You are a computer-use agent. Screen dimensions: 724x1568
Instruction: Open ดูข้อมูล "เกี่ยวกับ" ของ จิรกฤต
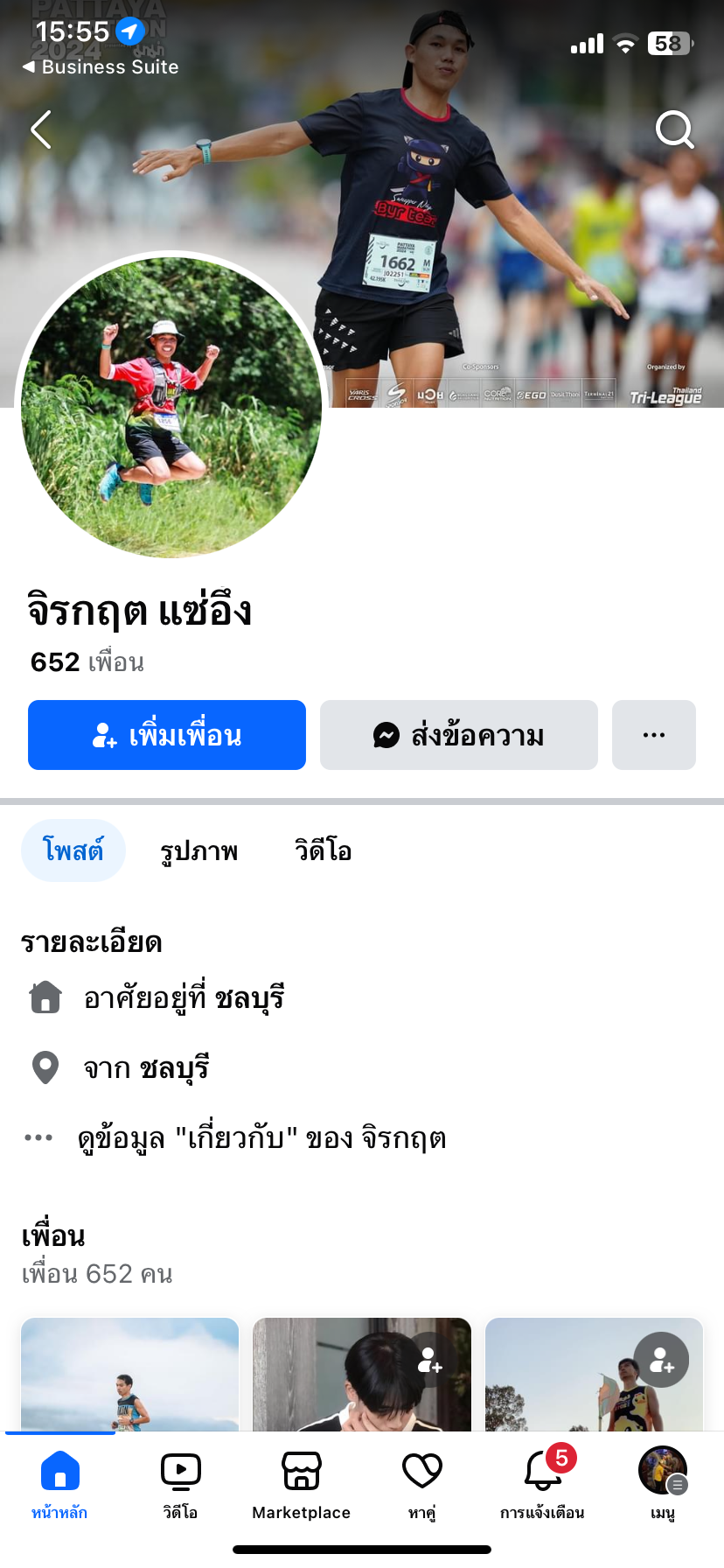coord(261,1138)
